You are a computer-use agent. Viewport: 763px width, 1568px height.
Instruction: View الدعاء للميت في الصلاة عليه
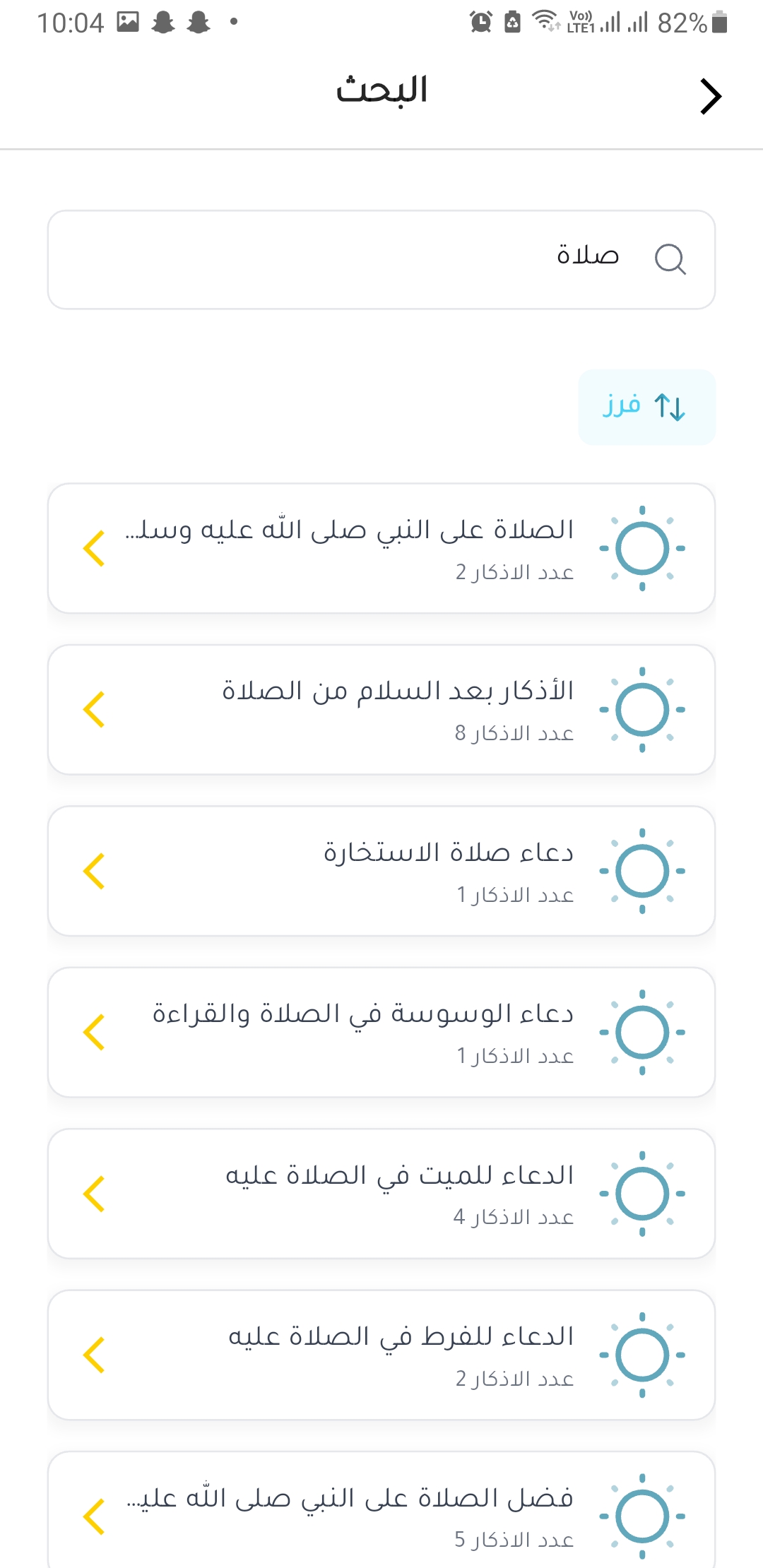point(381,1194)
